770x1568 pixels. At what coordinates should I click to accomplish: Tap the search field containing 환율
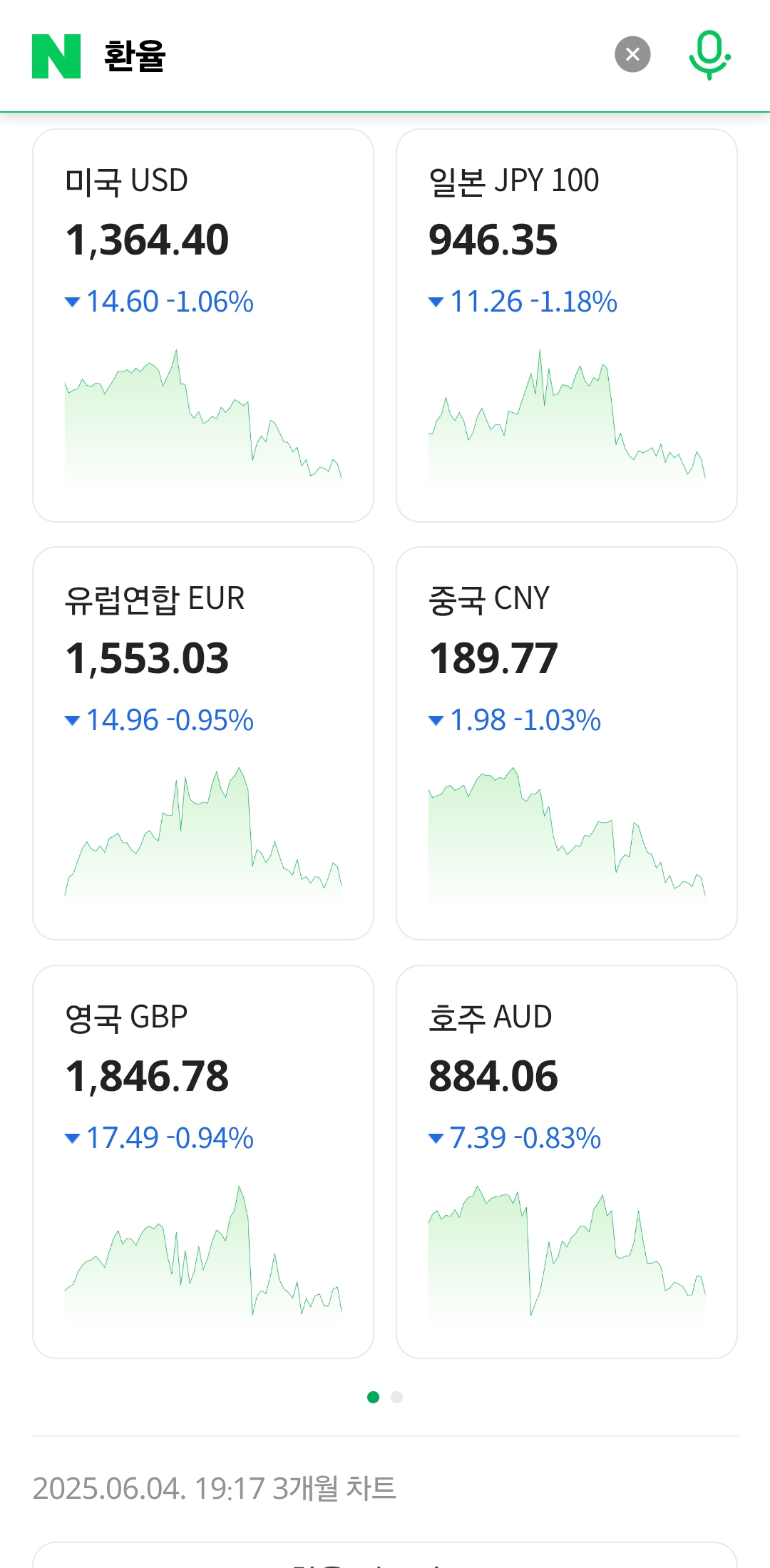click(342, 56)
